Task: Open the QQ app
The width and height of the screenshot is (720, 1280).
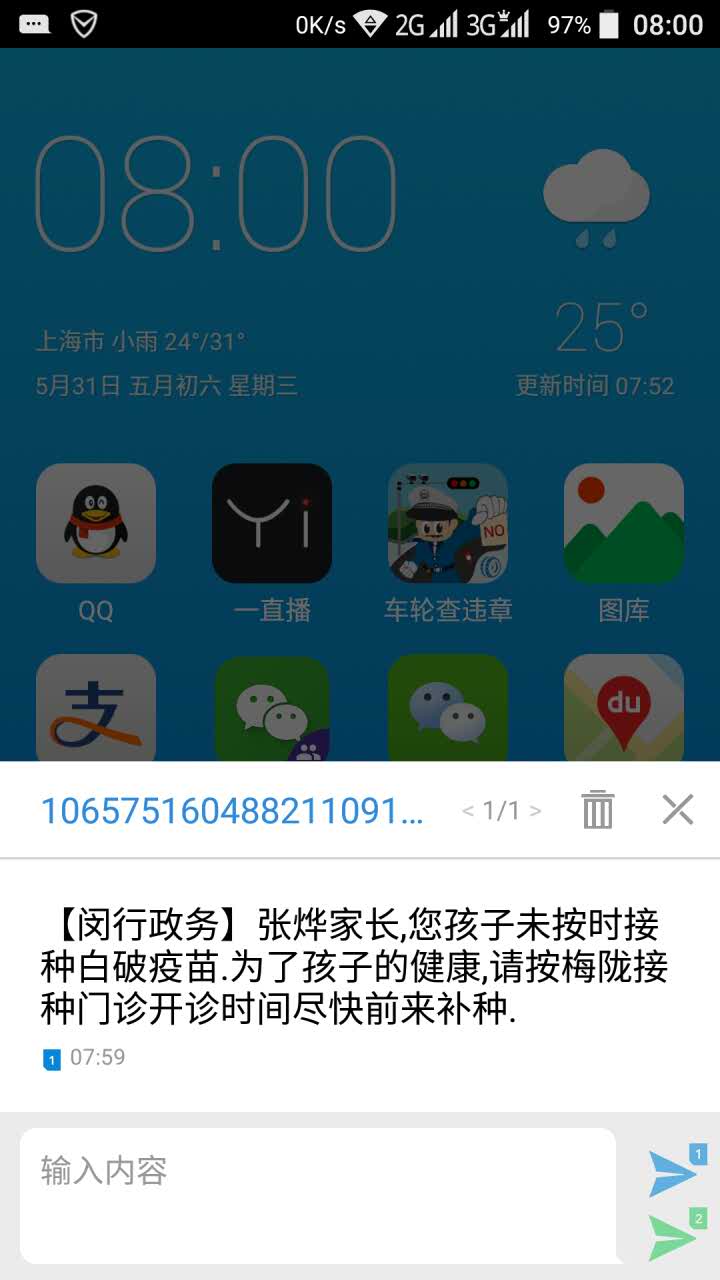Action: pos(96,524)
